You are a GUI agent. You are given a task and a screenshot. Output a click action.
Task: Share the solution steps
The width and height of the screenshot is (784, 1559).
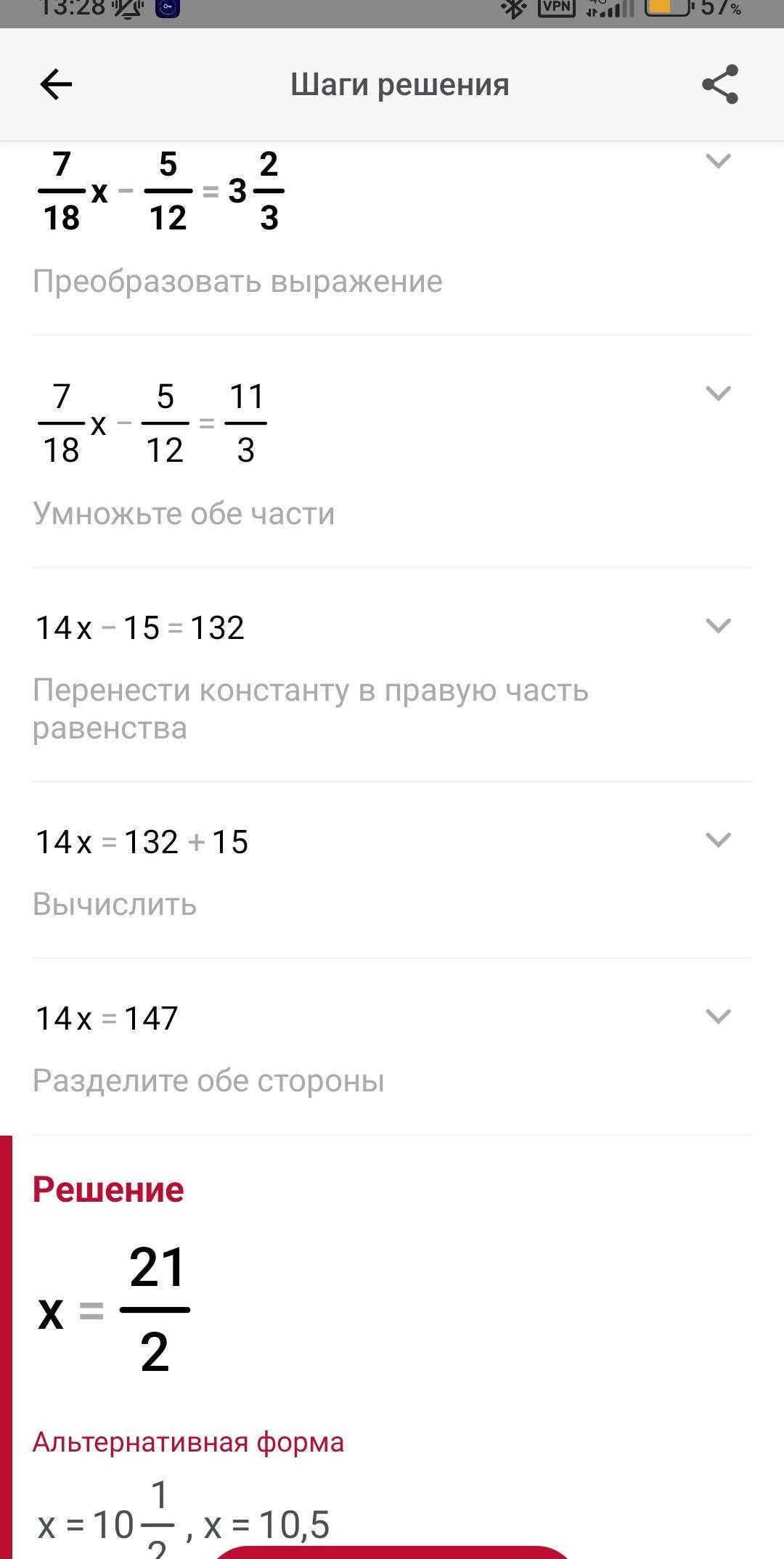720,84
